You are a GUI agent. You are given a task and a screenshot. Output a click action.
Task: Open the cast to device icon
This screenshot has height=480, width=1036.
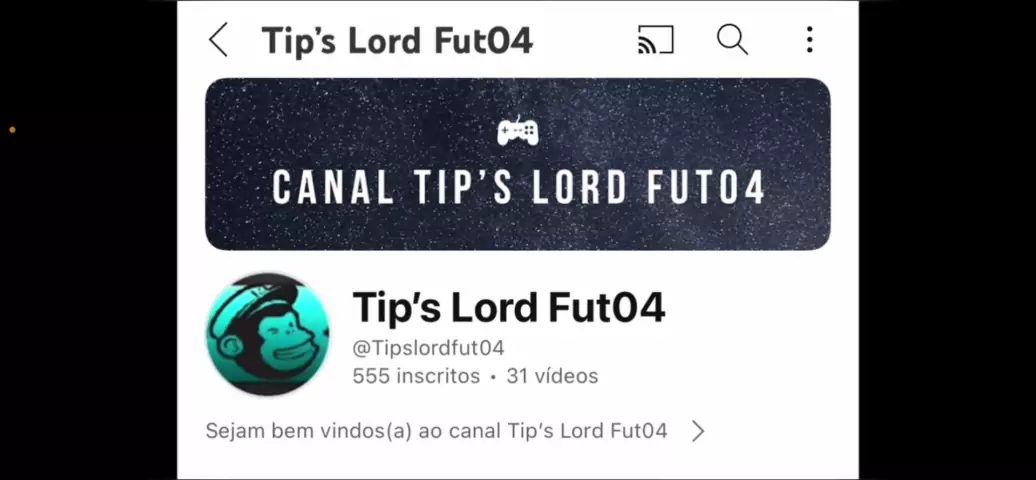coord(655,40)
